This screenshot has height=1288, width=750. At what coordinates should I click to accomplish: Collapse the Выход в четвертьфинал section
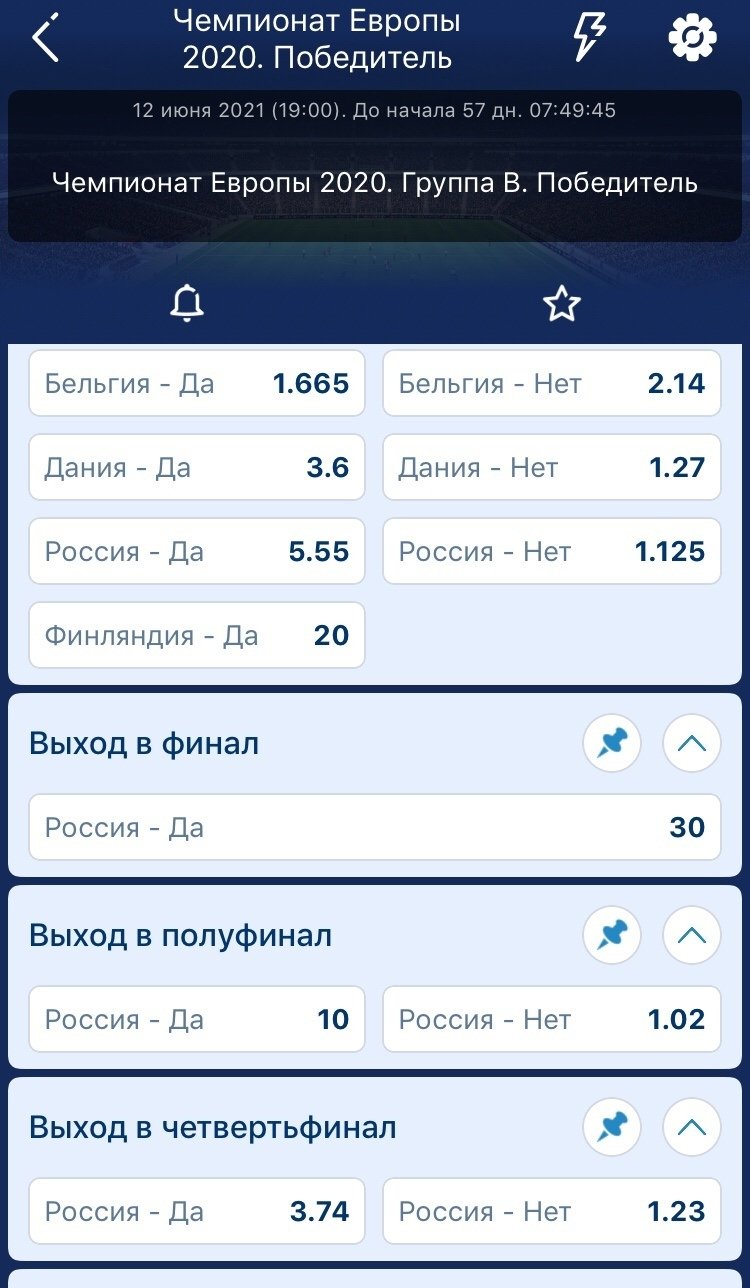pos(692,1127)
